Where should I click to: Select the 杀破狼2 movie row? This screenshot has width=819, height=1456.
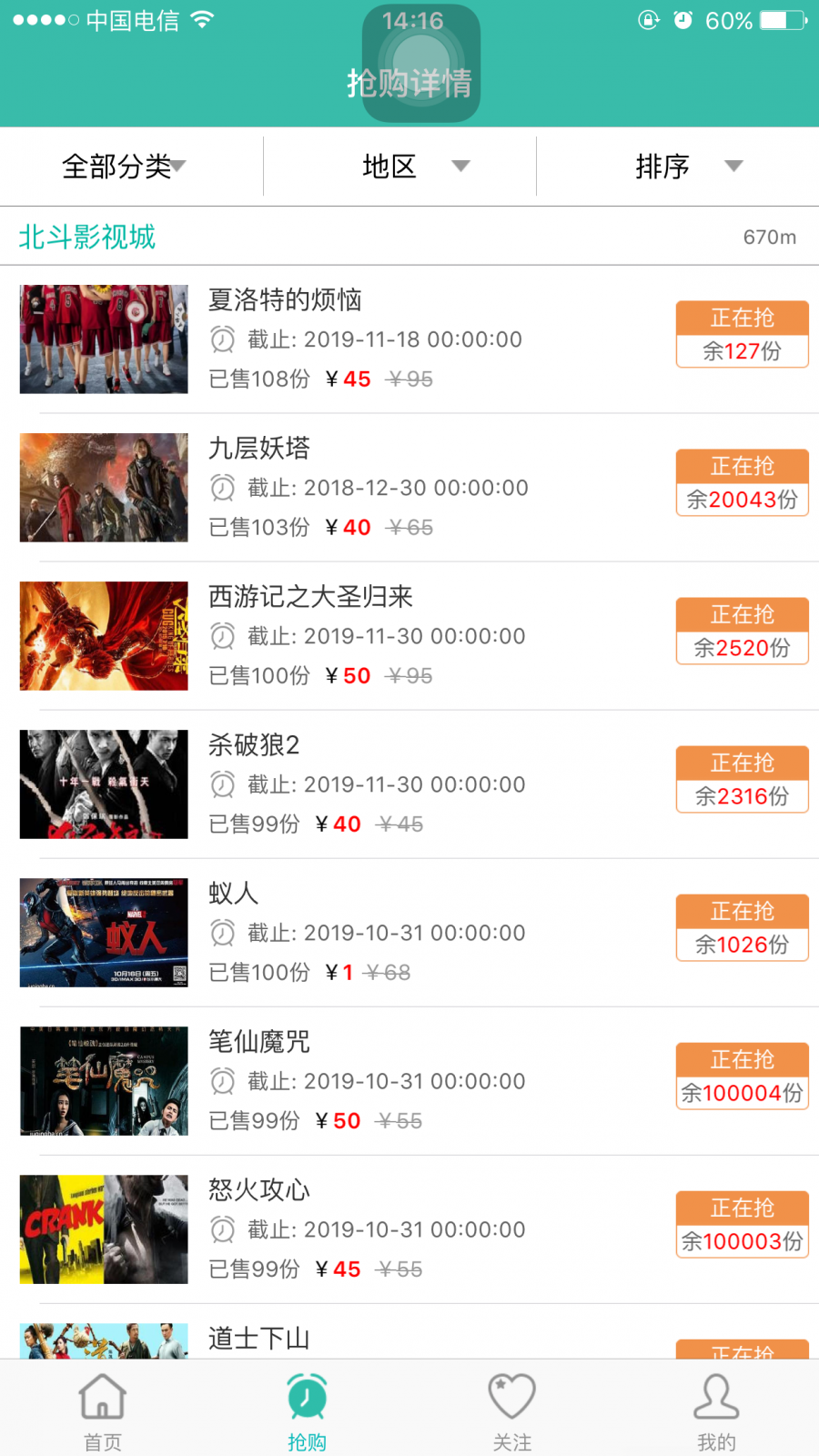[409, 784]
